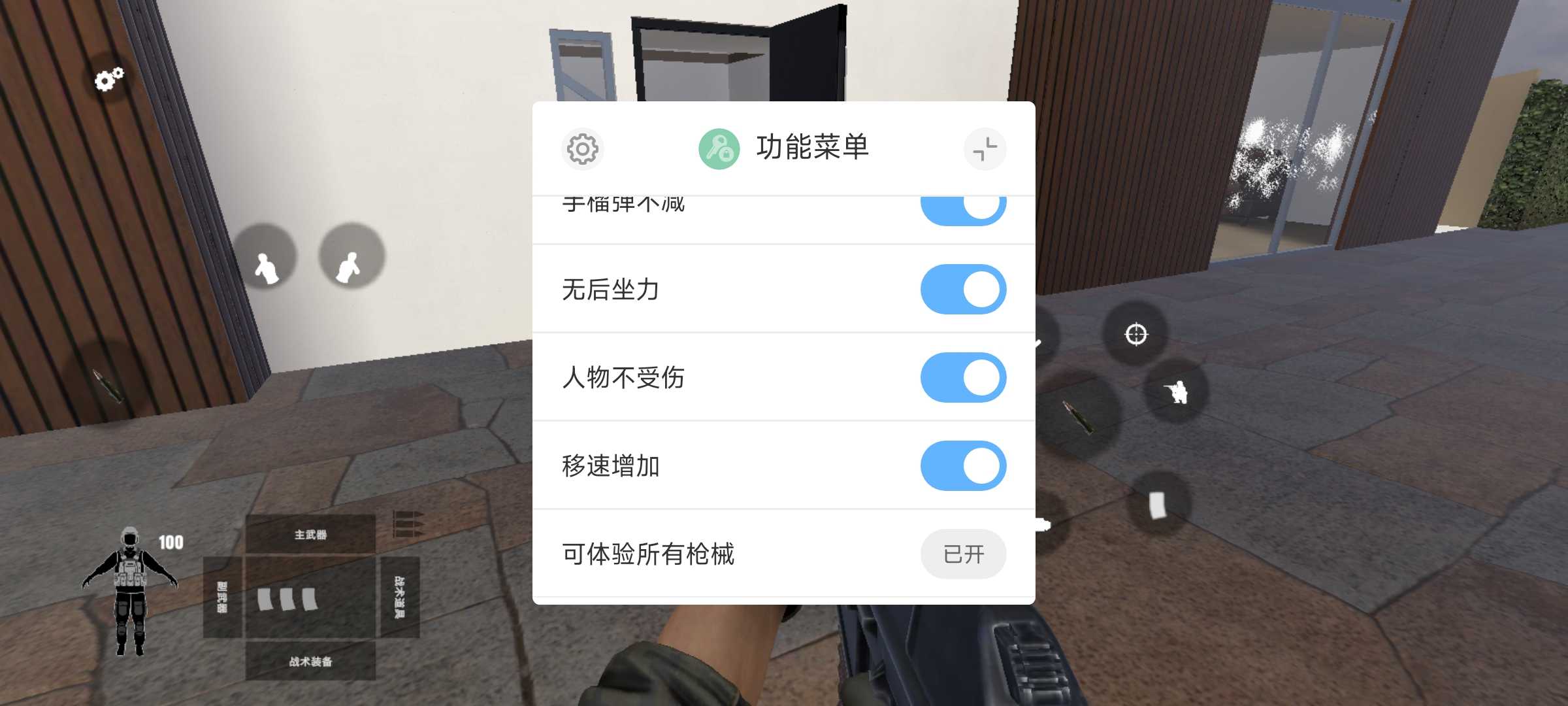Image resolution: width=1568 pixels, height=706 pixels.
Task: Select the 战术道具 slot
Action: click(x=400, y=597)
